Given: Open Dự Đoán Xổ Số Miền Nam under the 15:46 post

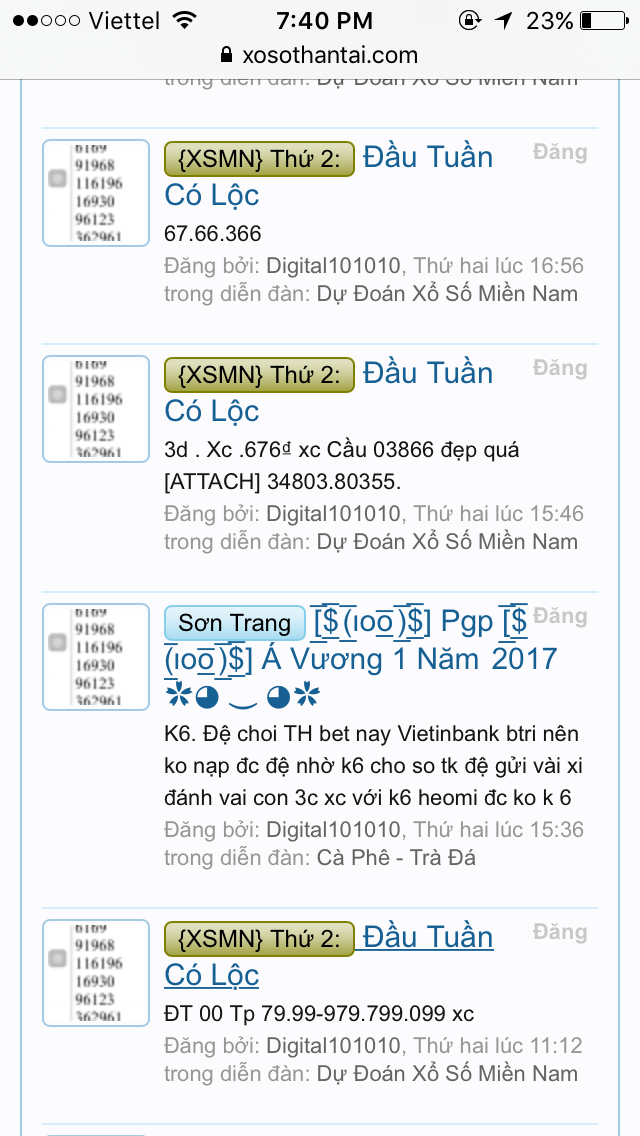Looking at the screenshot, I should pos(447,541).
